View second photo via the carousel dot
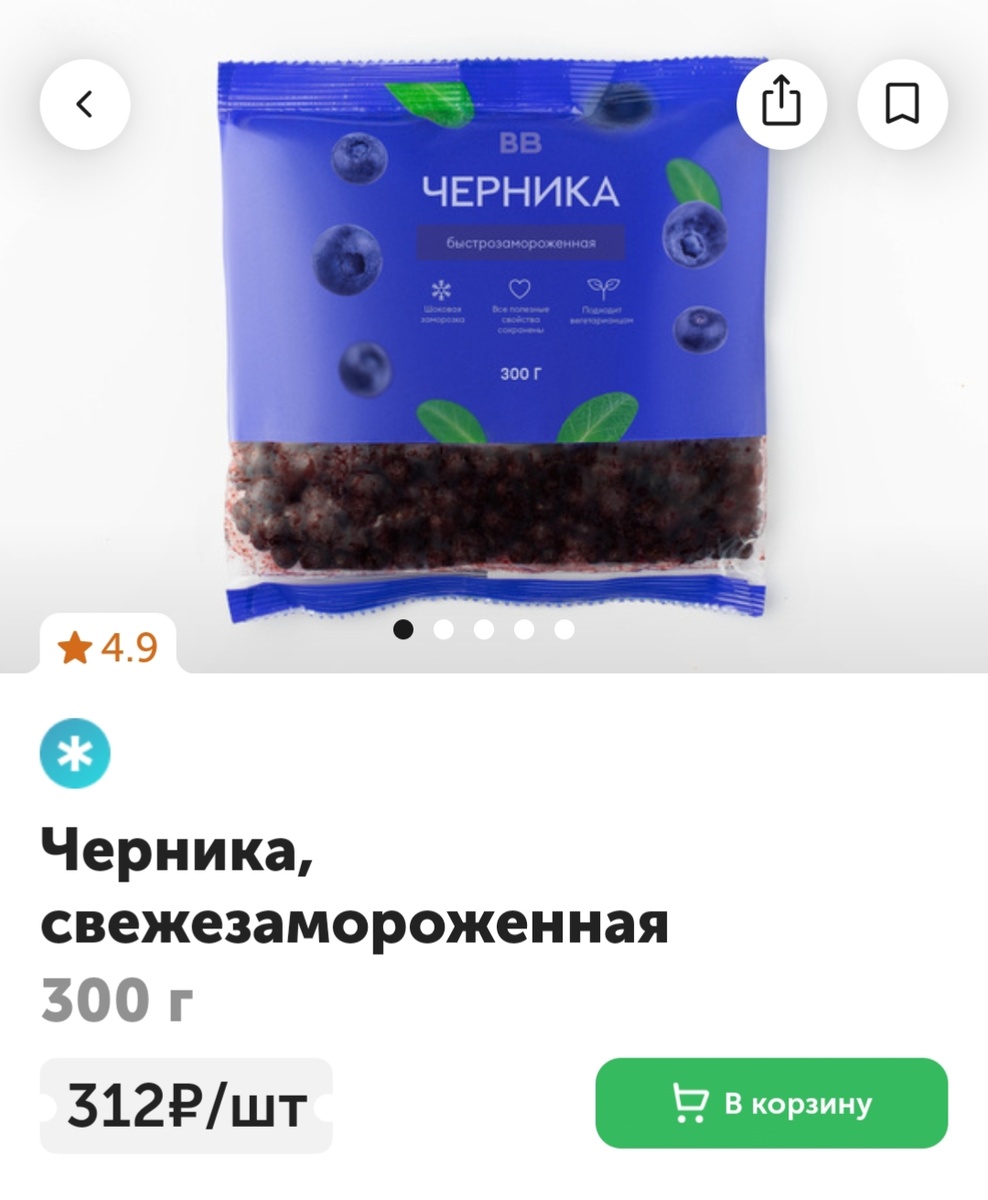The height and width of the screenshot is (1200, 988). (x=444, y=630)
